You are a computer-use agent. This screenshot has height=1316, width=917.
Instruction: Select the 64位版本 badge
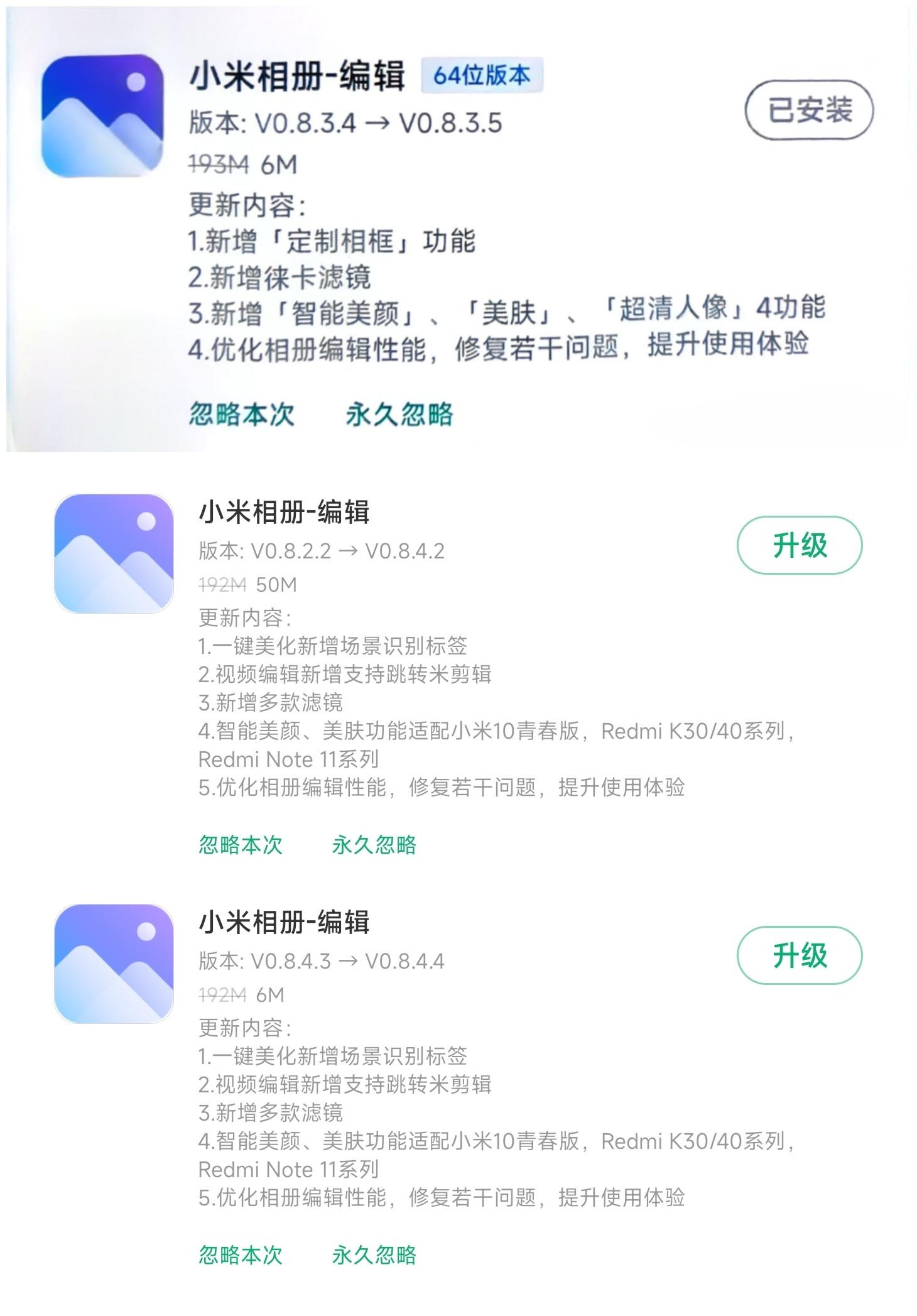coord(482,75)
